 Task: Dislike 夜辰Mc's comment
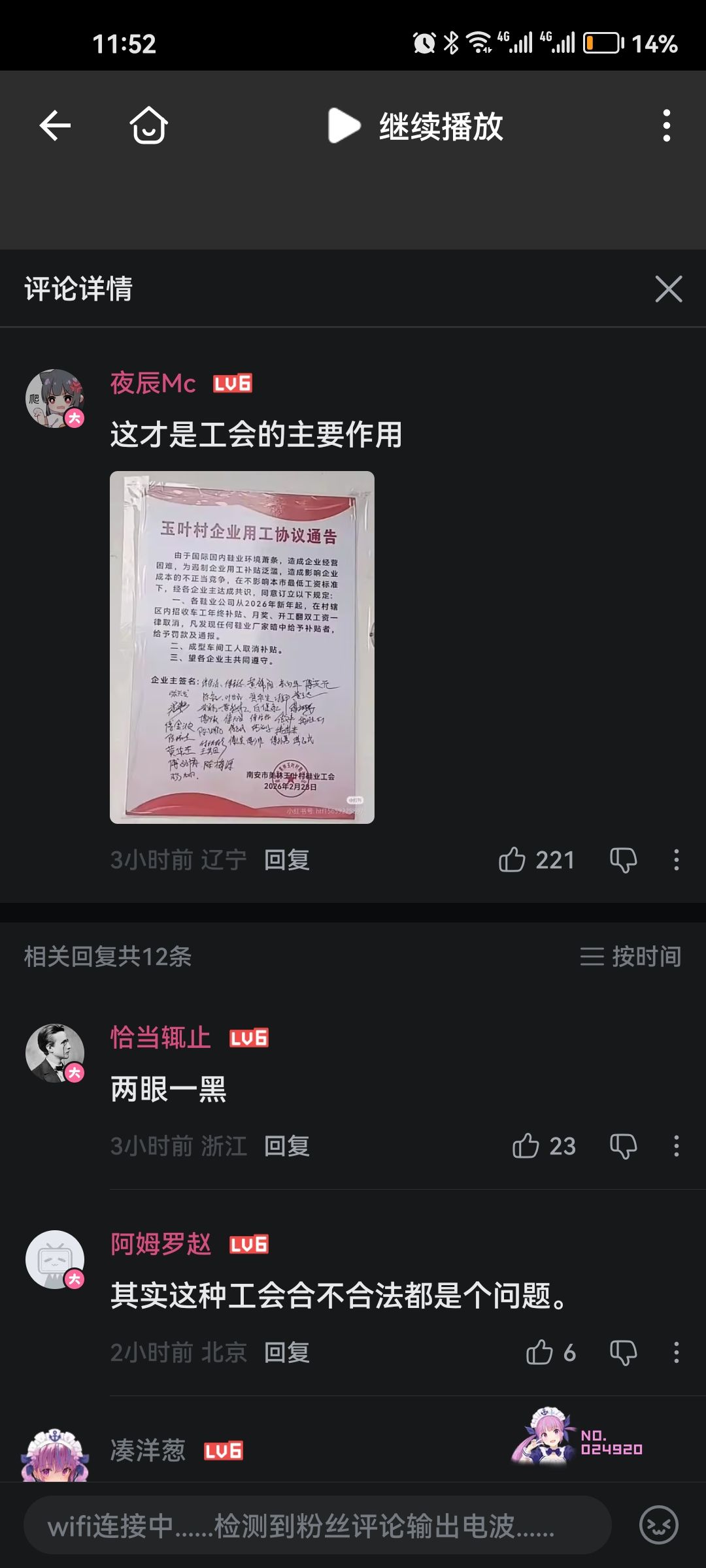pos(623,860)
